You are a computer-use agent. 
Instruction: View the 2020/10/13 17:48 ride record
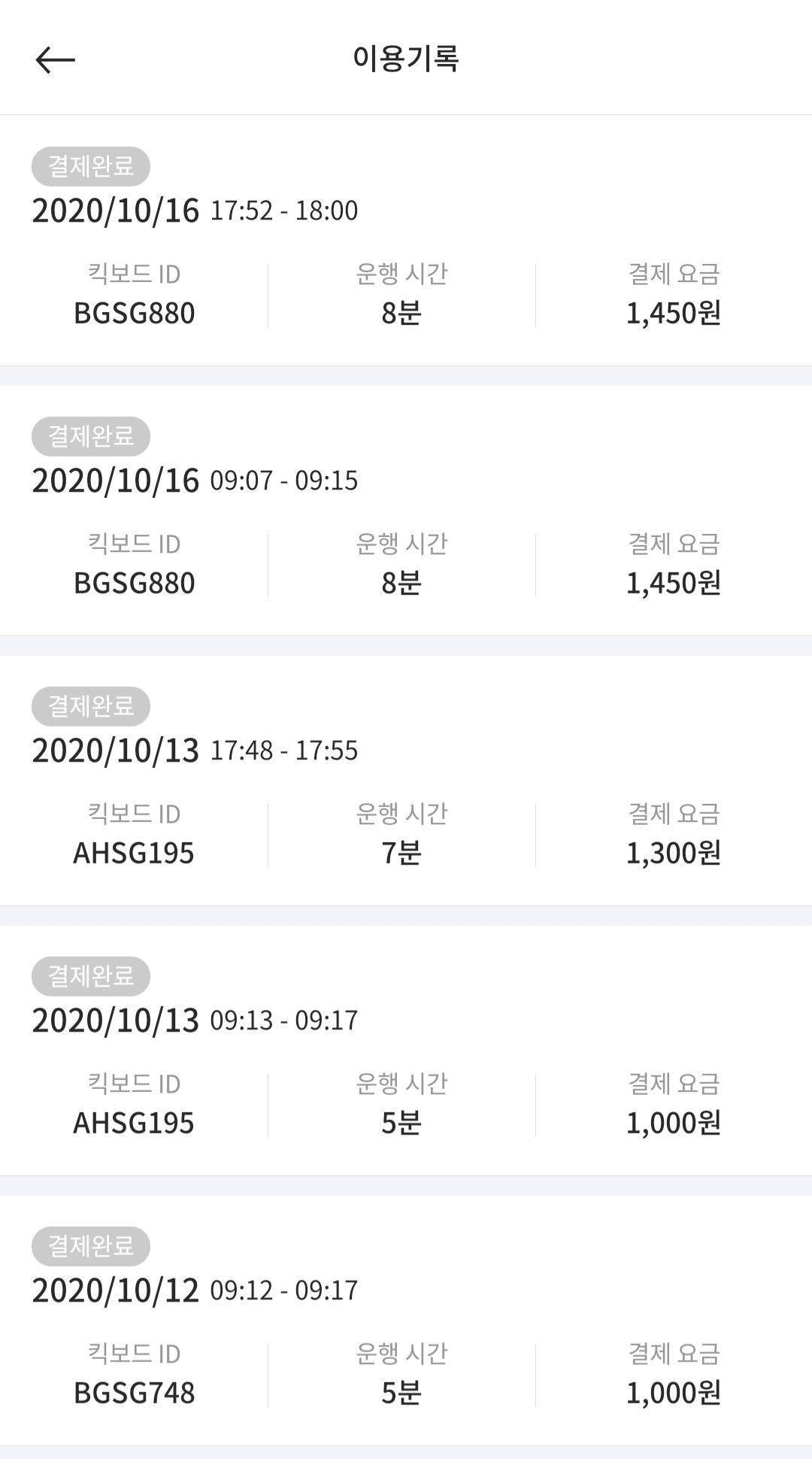coord(406,781)
